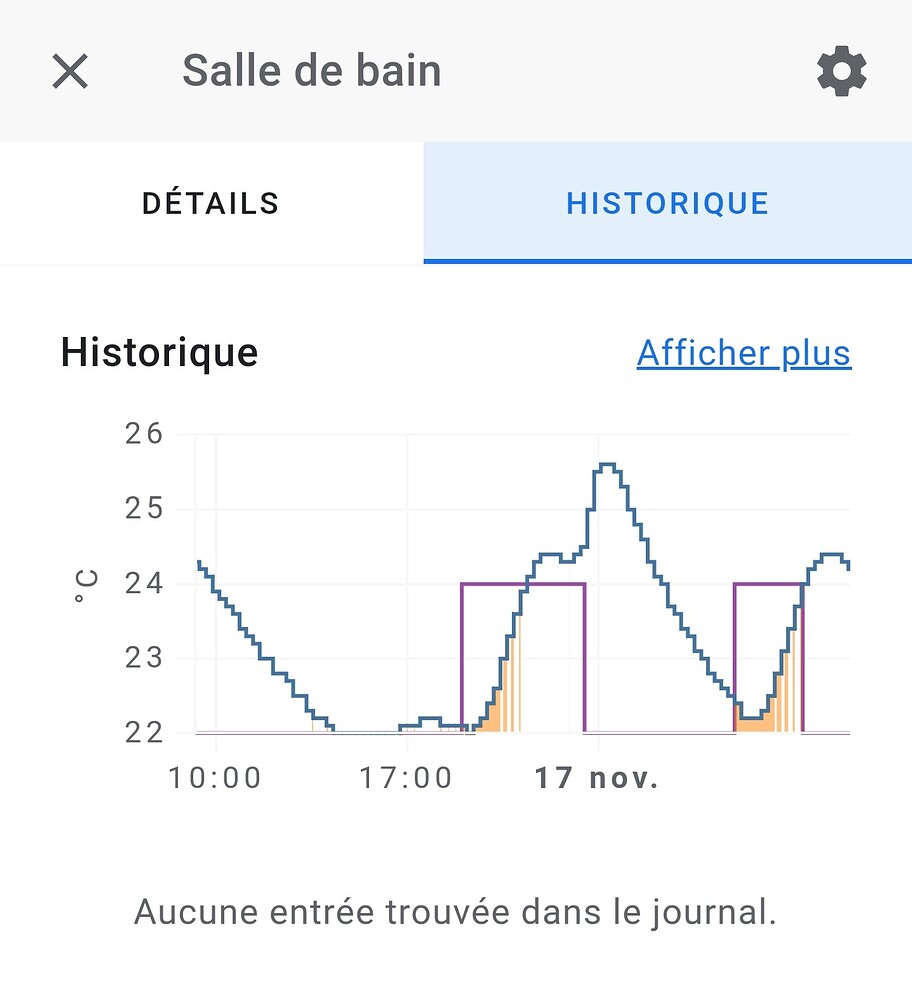912x1000 pixels.
Task: Switch to the HISTORIQUE tab
Action: [668, 203]
